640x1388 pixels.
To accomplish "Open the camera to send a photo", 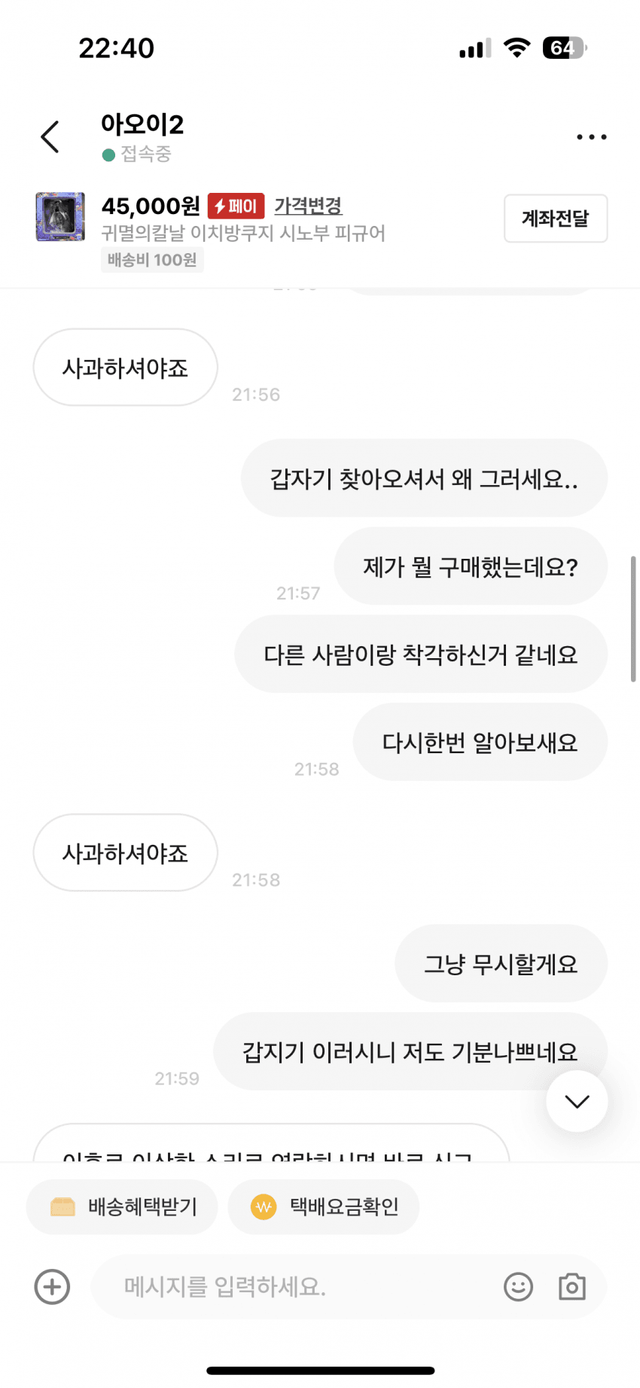I will 572,1286.
